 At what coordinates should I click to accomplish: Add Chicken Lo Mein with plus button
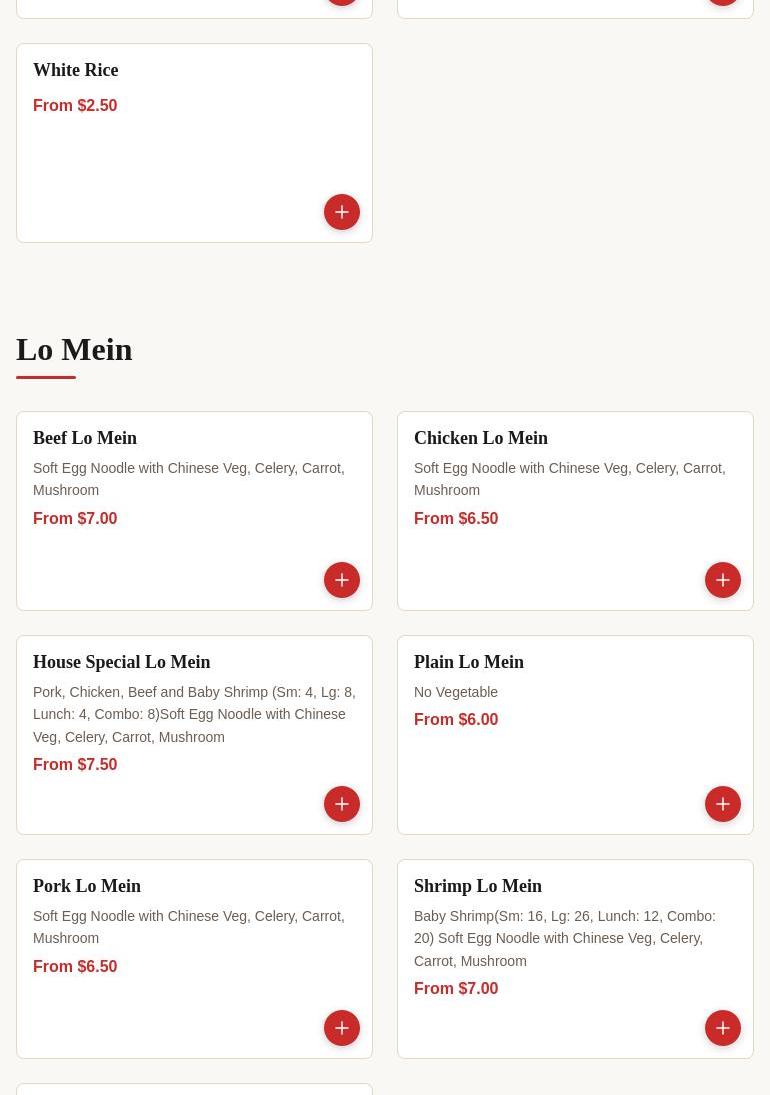click(x=723, y=580)
